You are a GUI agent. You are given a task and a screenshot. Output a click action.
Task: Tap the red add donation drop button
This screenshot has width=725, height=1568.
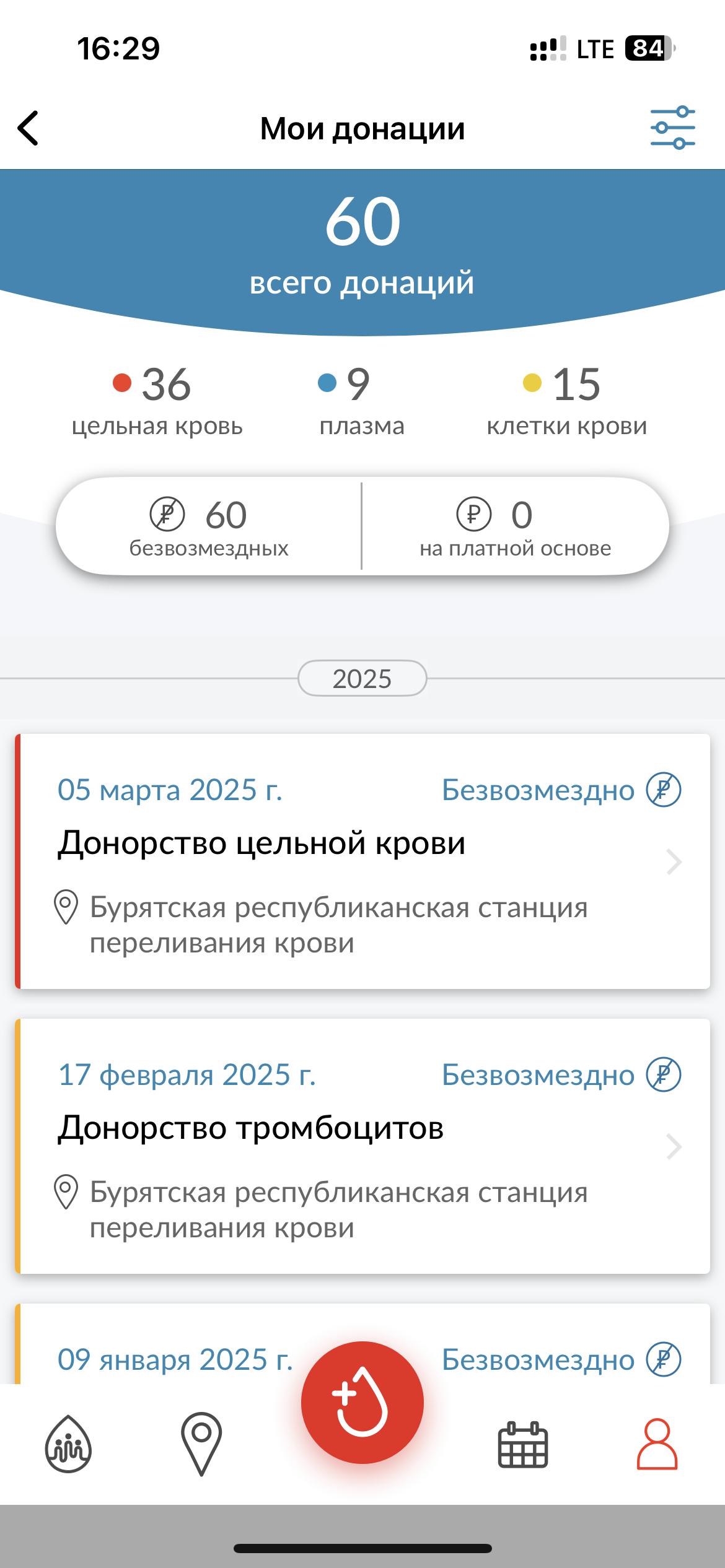[362, 1403]
